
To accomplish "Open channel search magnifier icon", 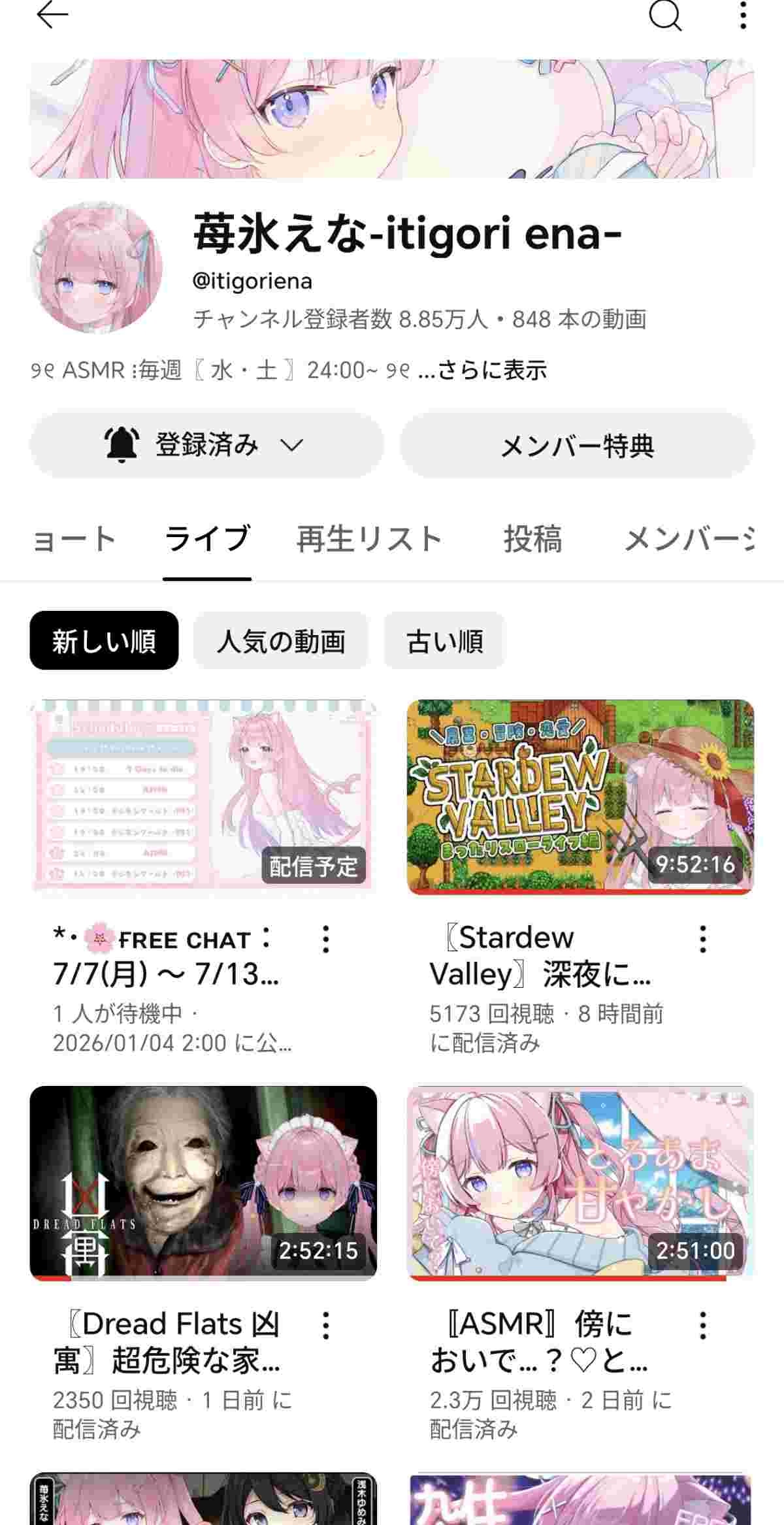I will pyautogui.click(x=665, y=16).
